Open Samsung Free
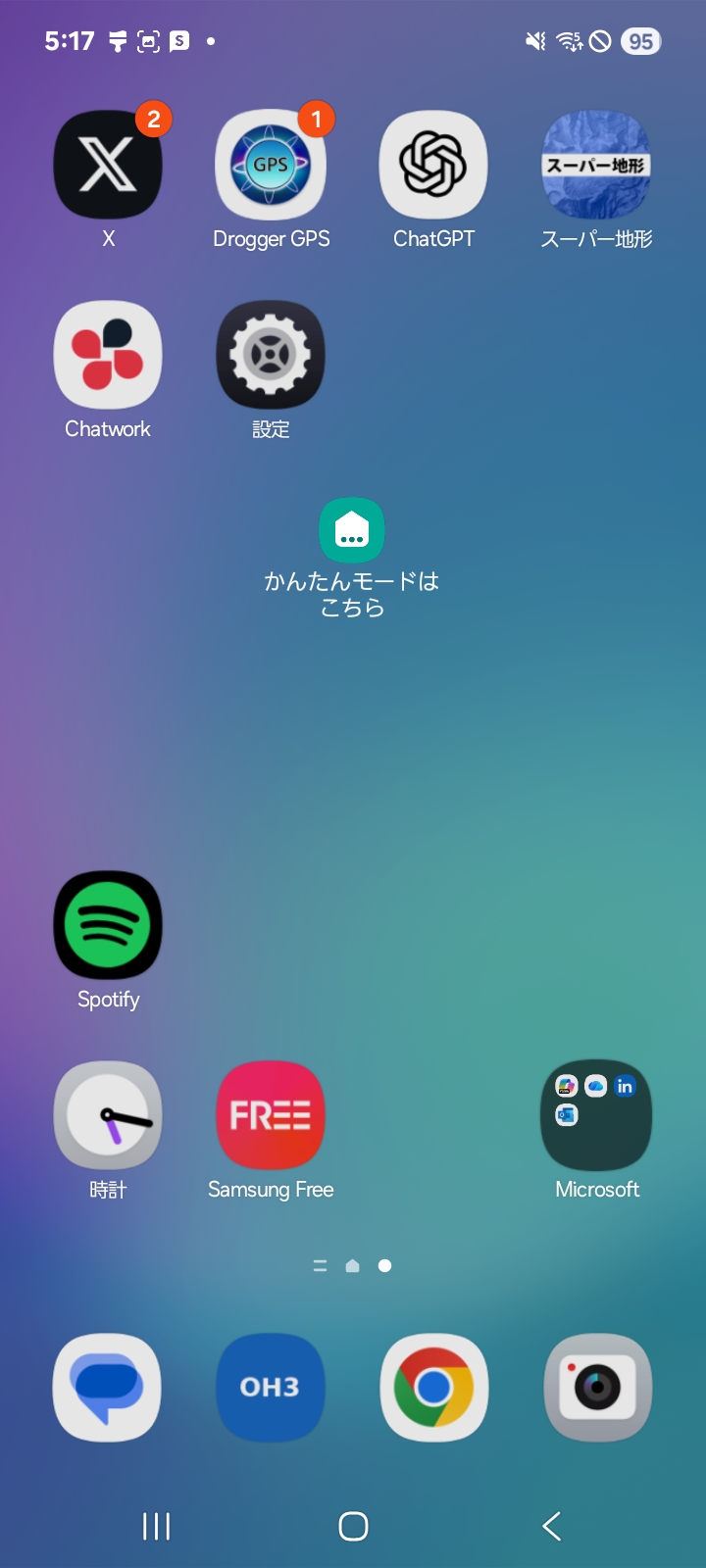Screen dimensions: 706x1568 [x=271, y=1115]
